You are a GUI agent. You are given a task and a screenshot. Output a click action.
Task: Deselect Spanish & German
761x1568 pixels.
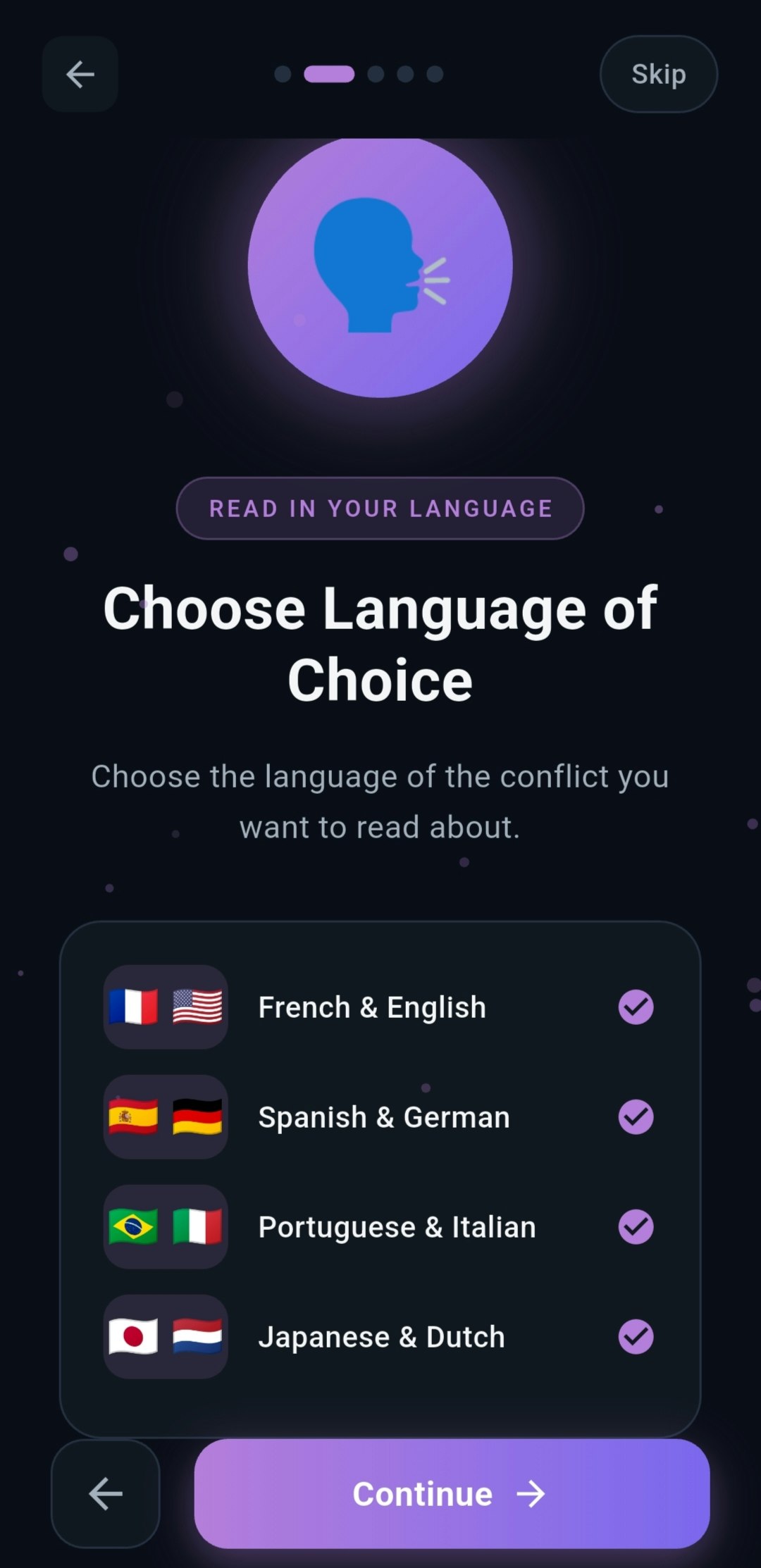pyautogui.click(x=636, y=1116)
